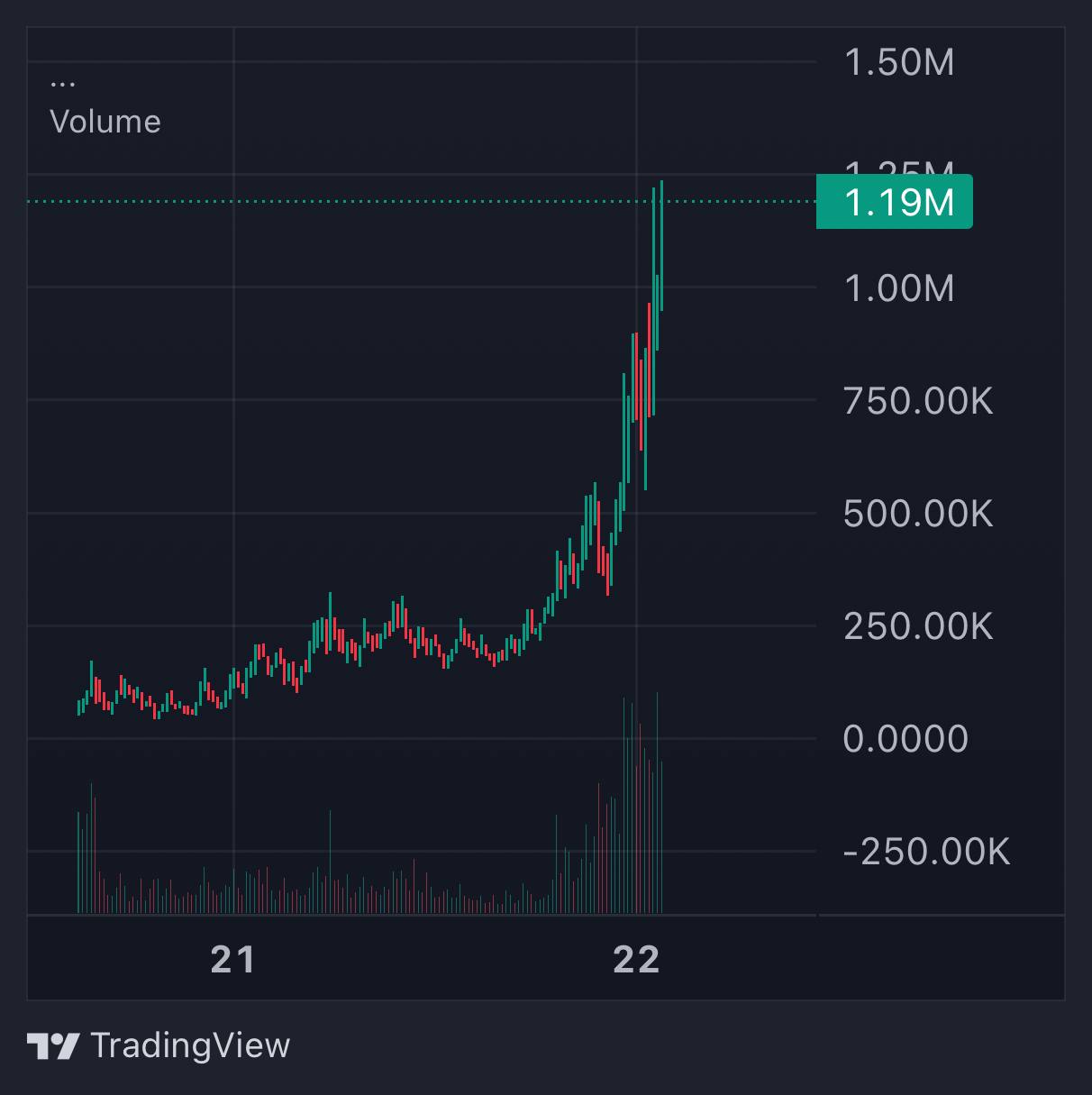Select the Volume indicator label
This screenshot has height=1095, width=1092.
pos(105,122)
